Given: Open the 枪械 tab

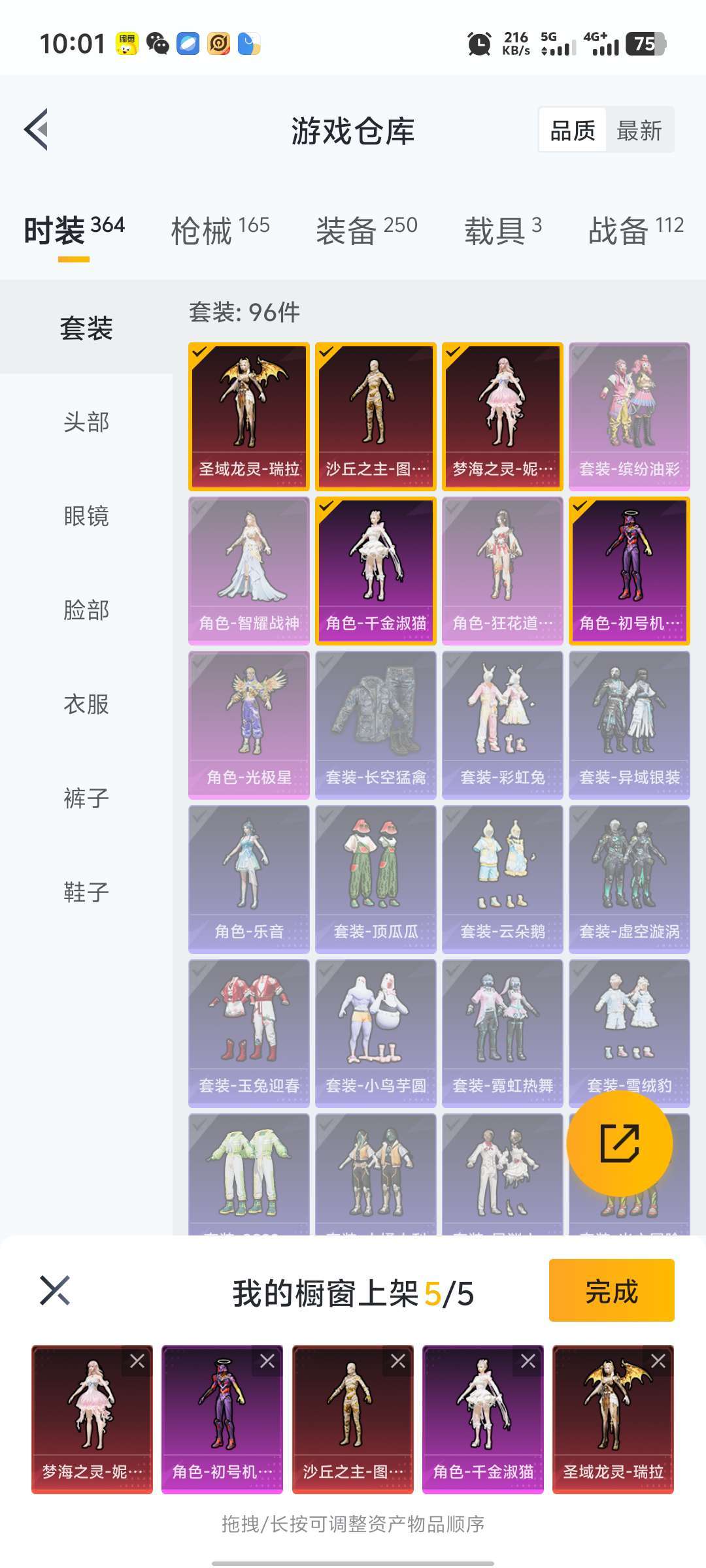Looking at the screenshot, I should (x=220, y=230).
